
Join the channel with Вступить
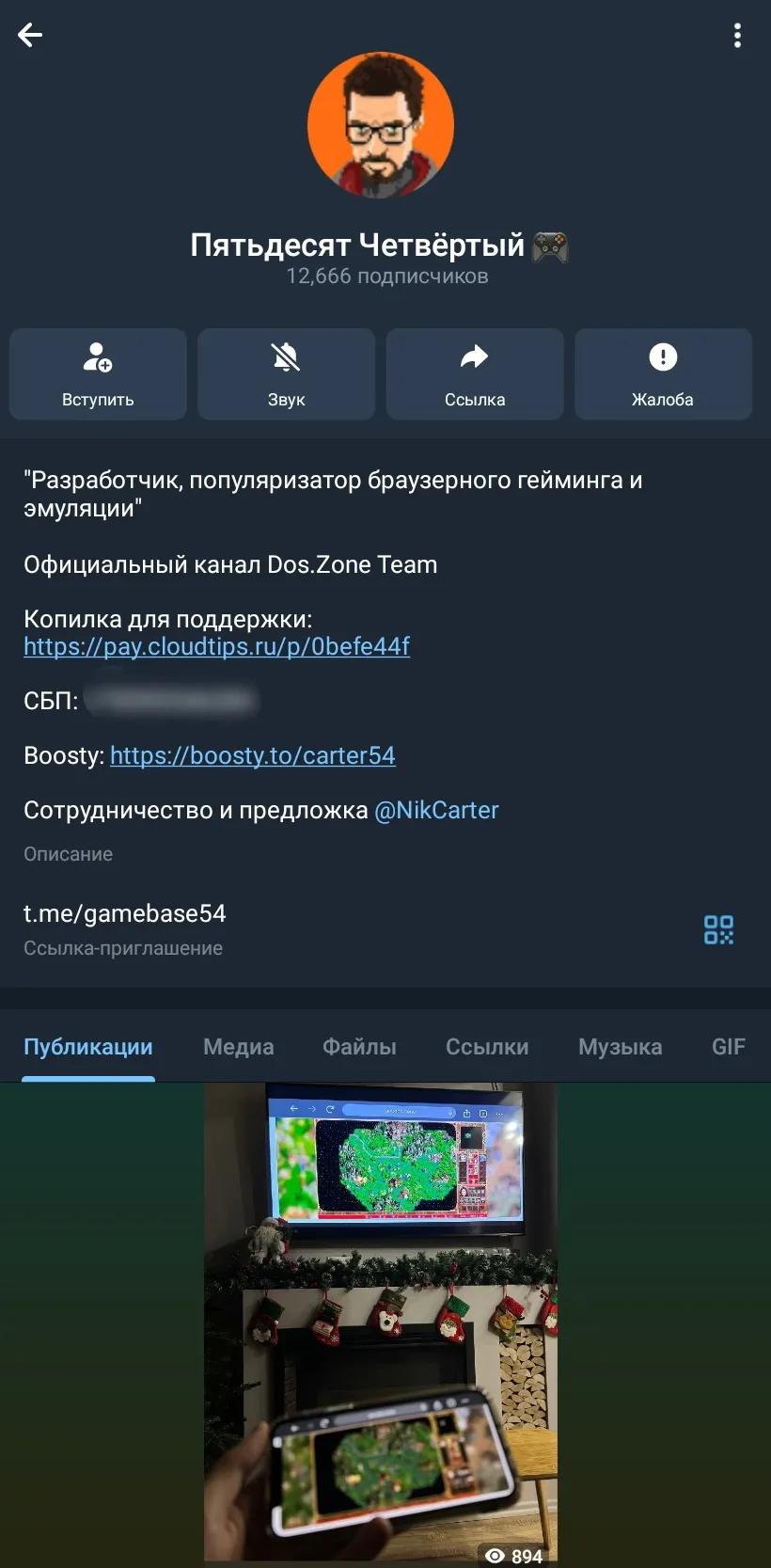pyautogui.click(x=98, y=373)
